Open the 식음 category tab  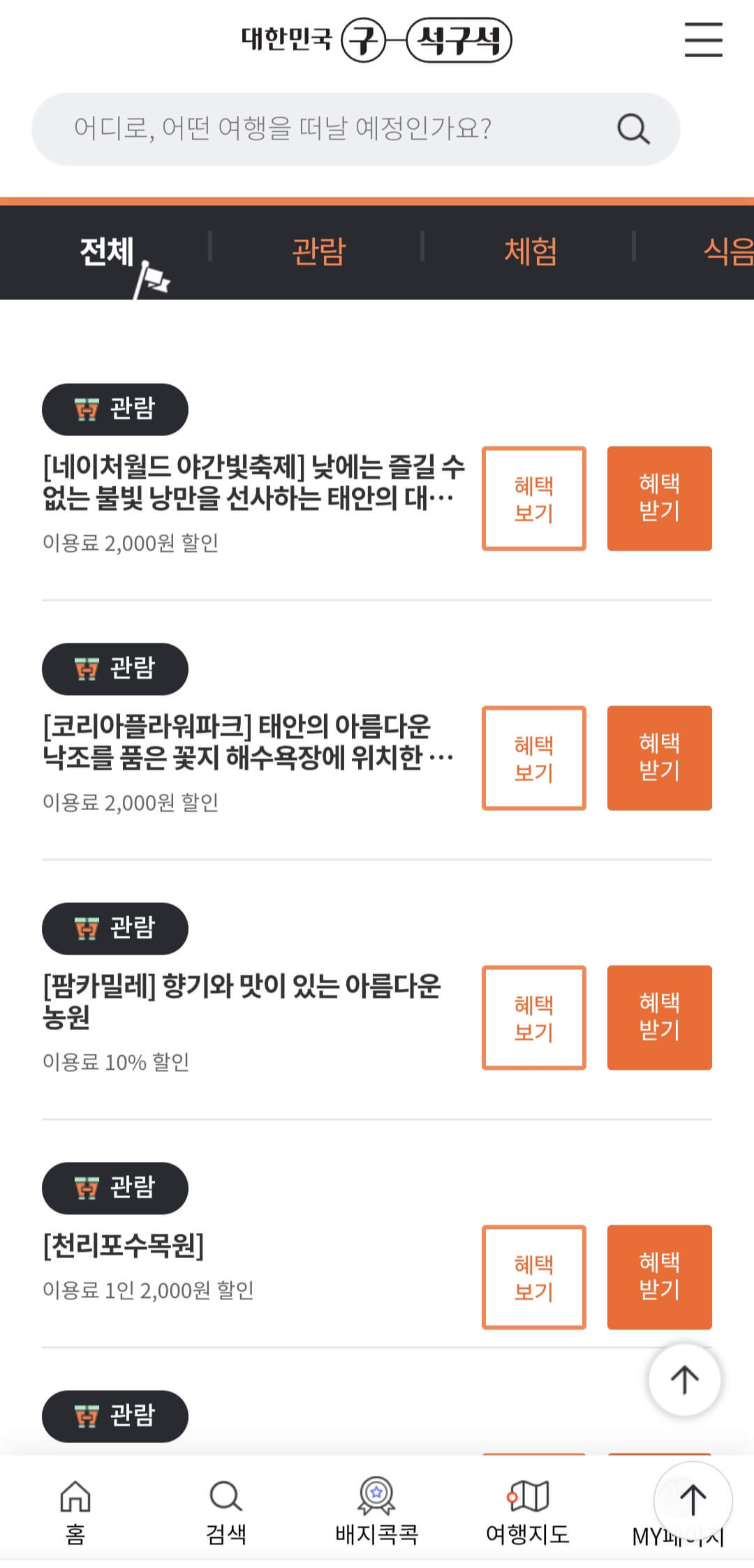point(727,251)
